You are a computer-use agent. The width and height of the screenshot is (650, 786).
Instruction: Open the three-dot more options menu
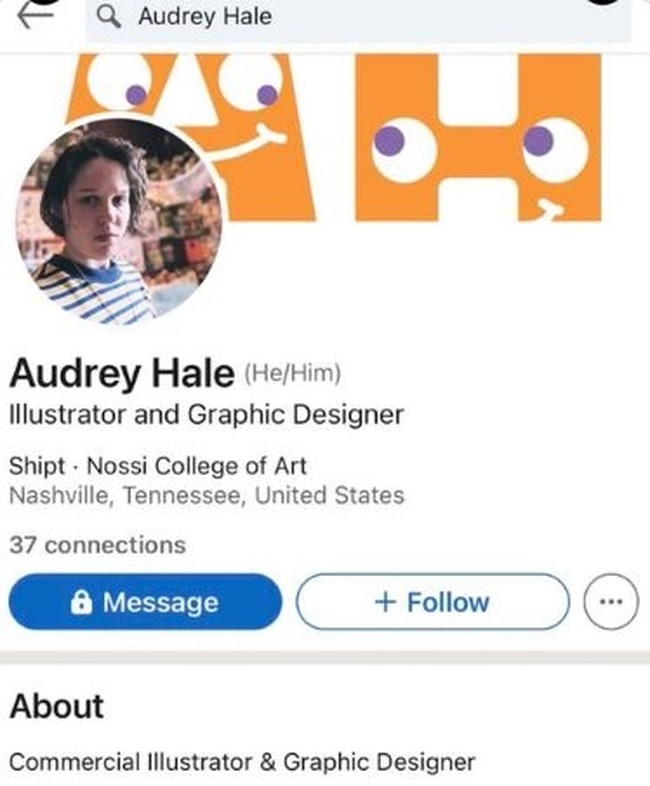[x=609, y=602]
